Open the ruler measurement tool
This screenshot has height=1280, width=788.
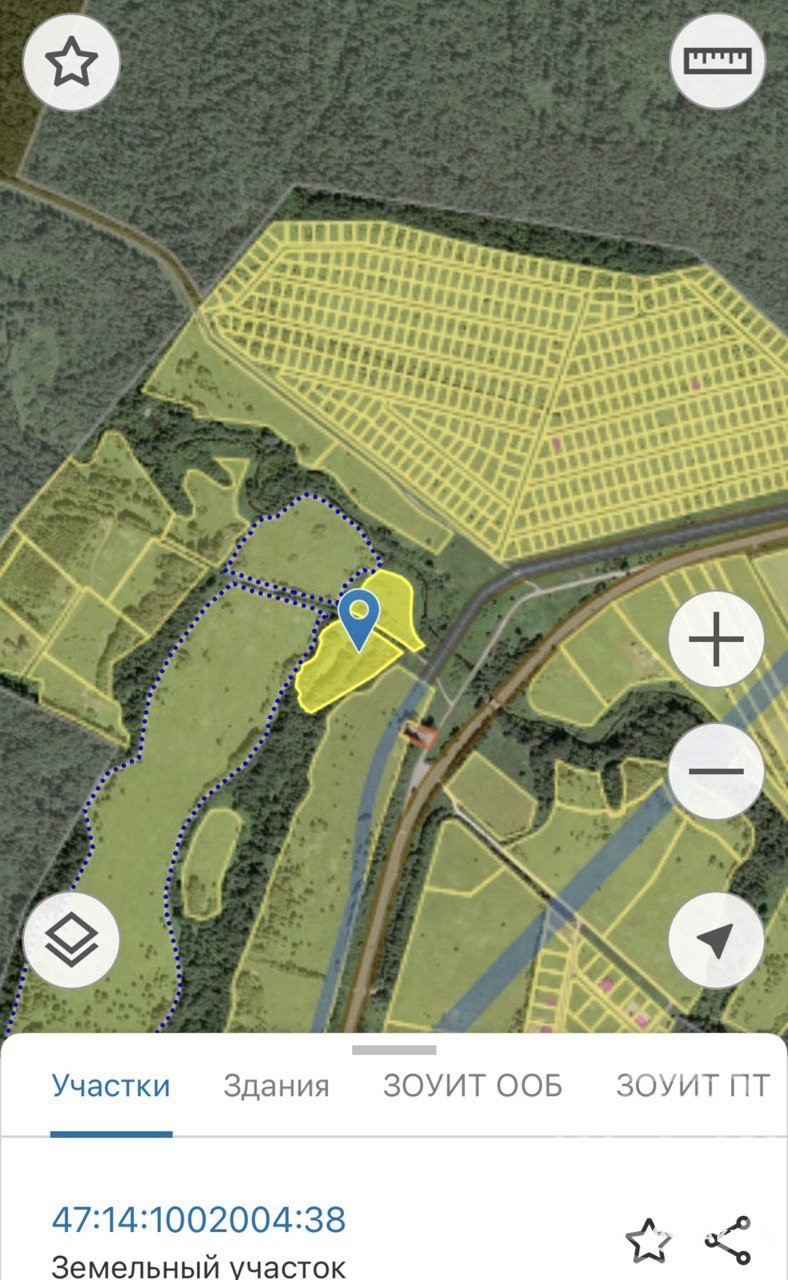(x=717, y=60)
